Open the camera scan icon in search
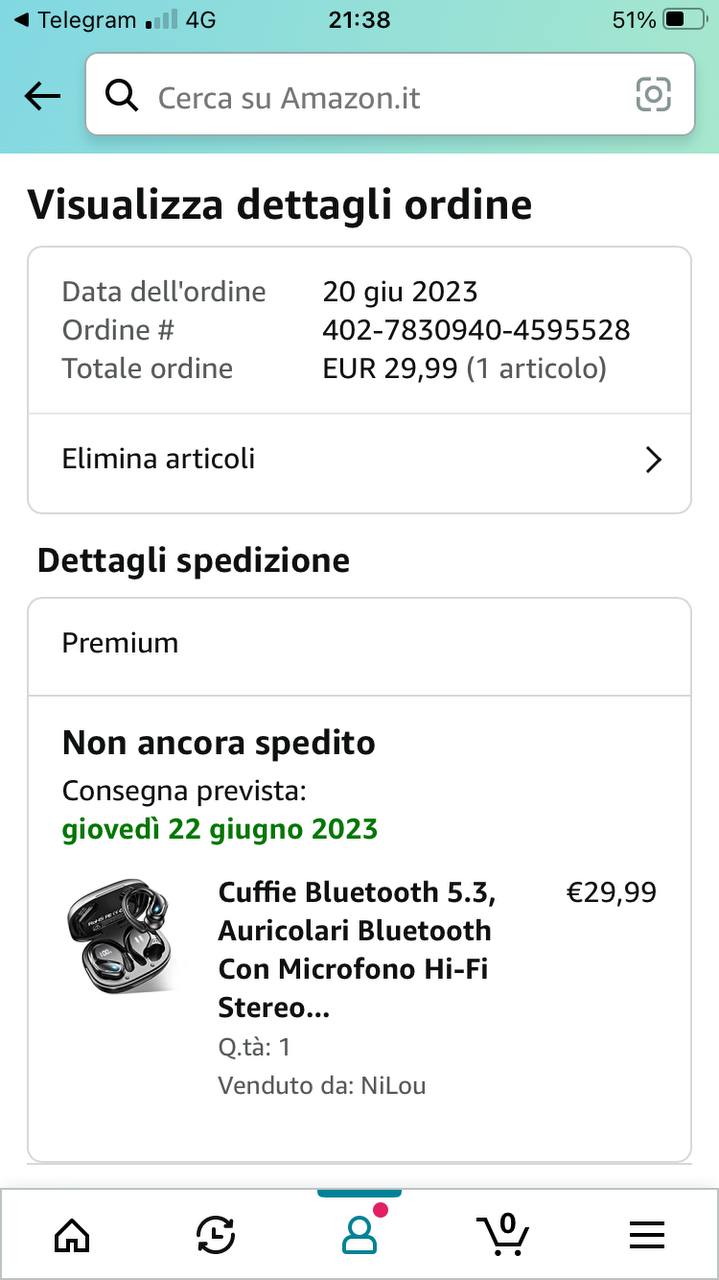The width and height of the screenshot is (719, 1280). pyautogui.click(x=653, y=95)
